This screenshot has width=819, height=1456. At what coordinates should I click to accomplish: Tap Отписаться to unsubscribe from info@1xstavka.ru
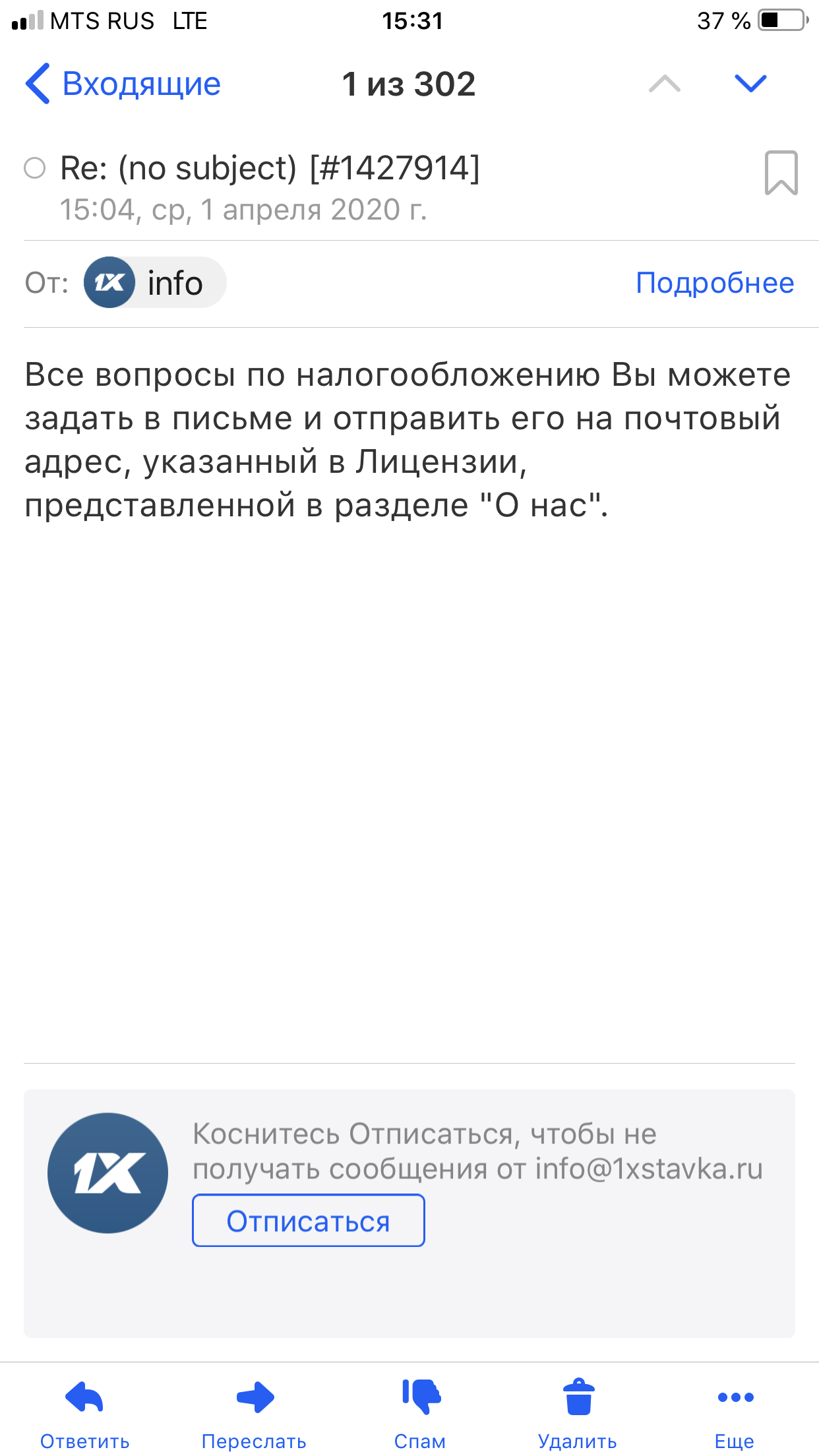click(x=308, y=1221)
